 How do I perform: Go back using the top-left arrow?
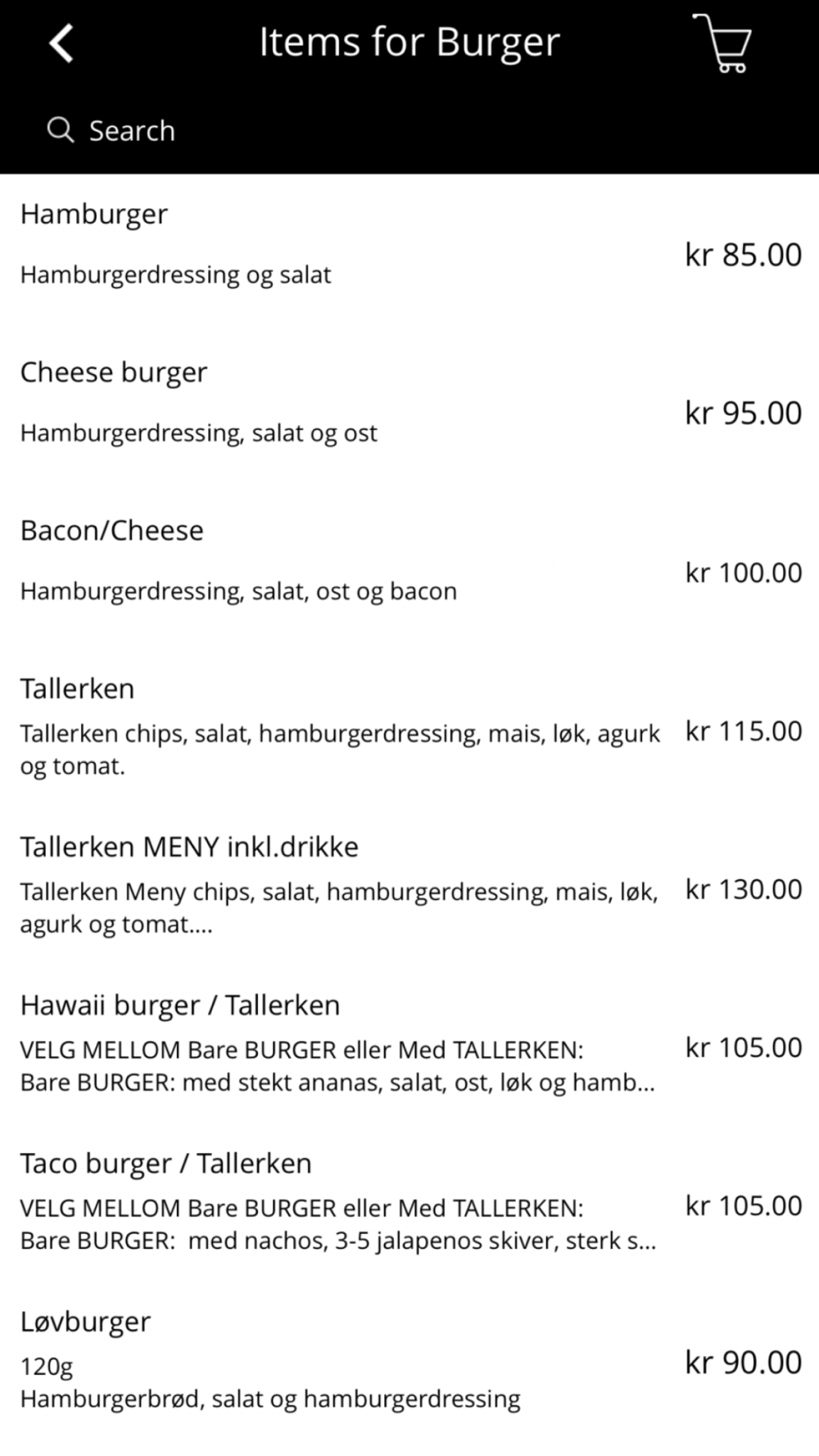[61, 43]
